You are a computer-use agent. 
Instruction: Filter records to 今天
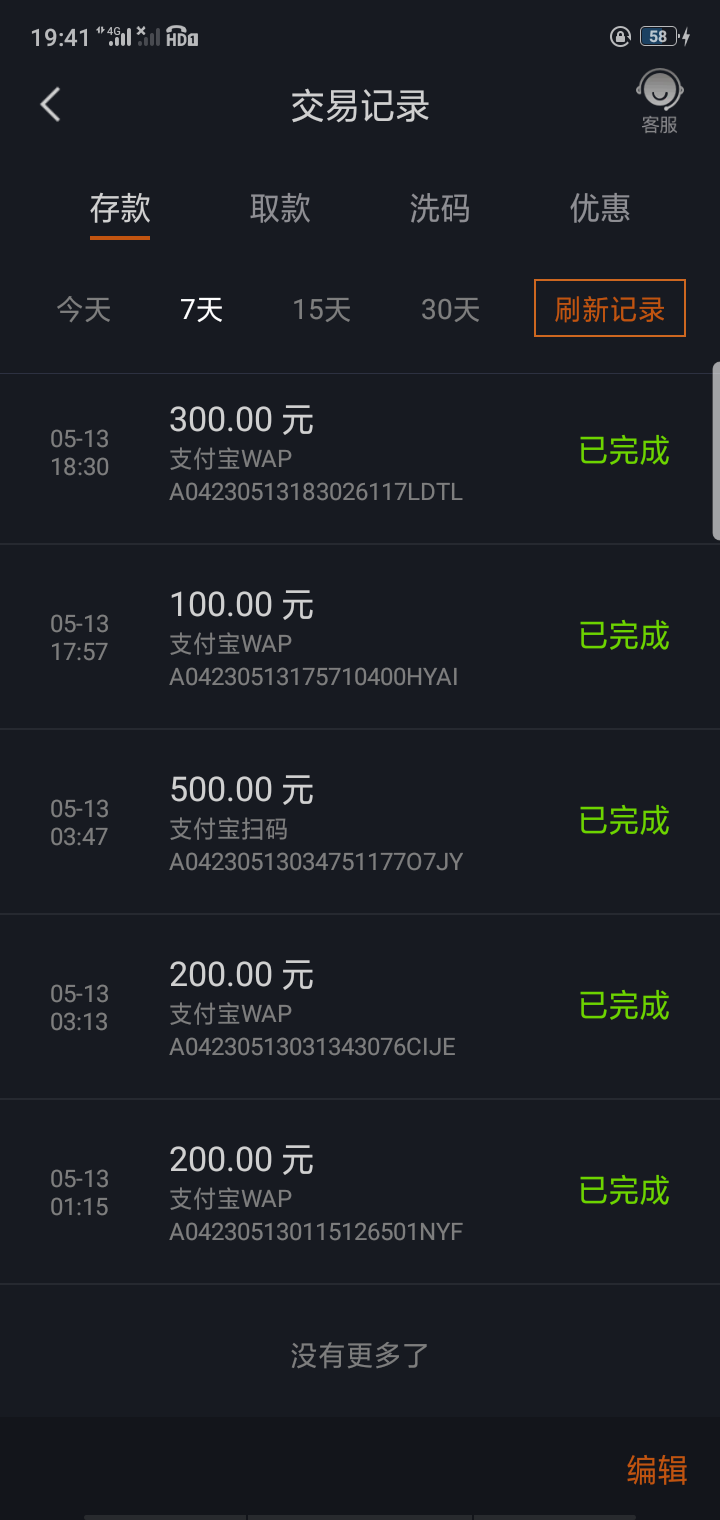pyautogui.click(x=83, y=310)
